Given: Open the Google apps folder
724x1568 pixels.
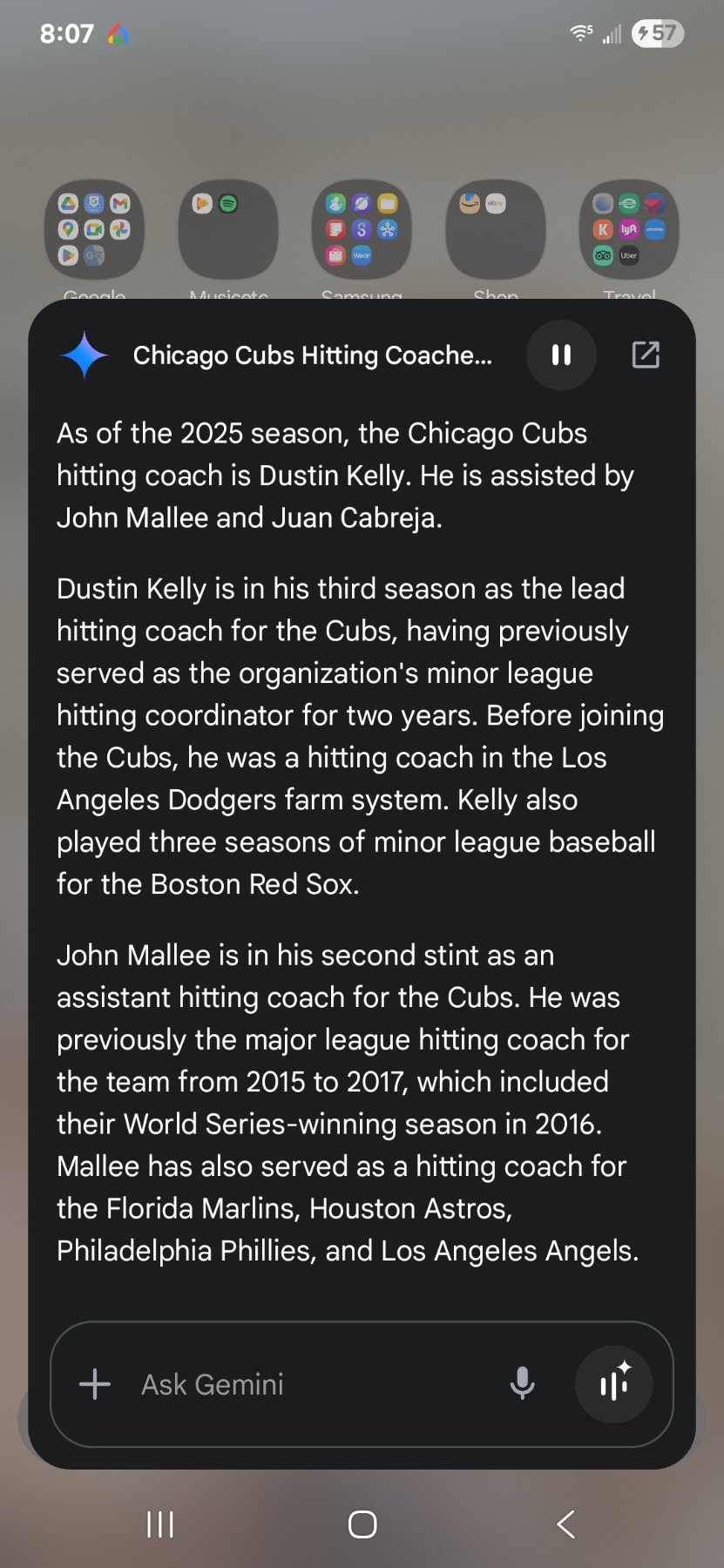Looking at the screenshot, I should coord(94,230).
